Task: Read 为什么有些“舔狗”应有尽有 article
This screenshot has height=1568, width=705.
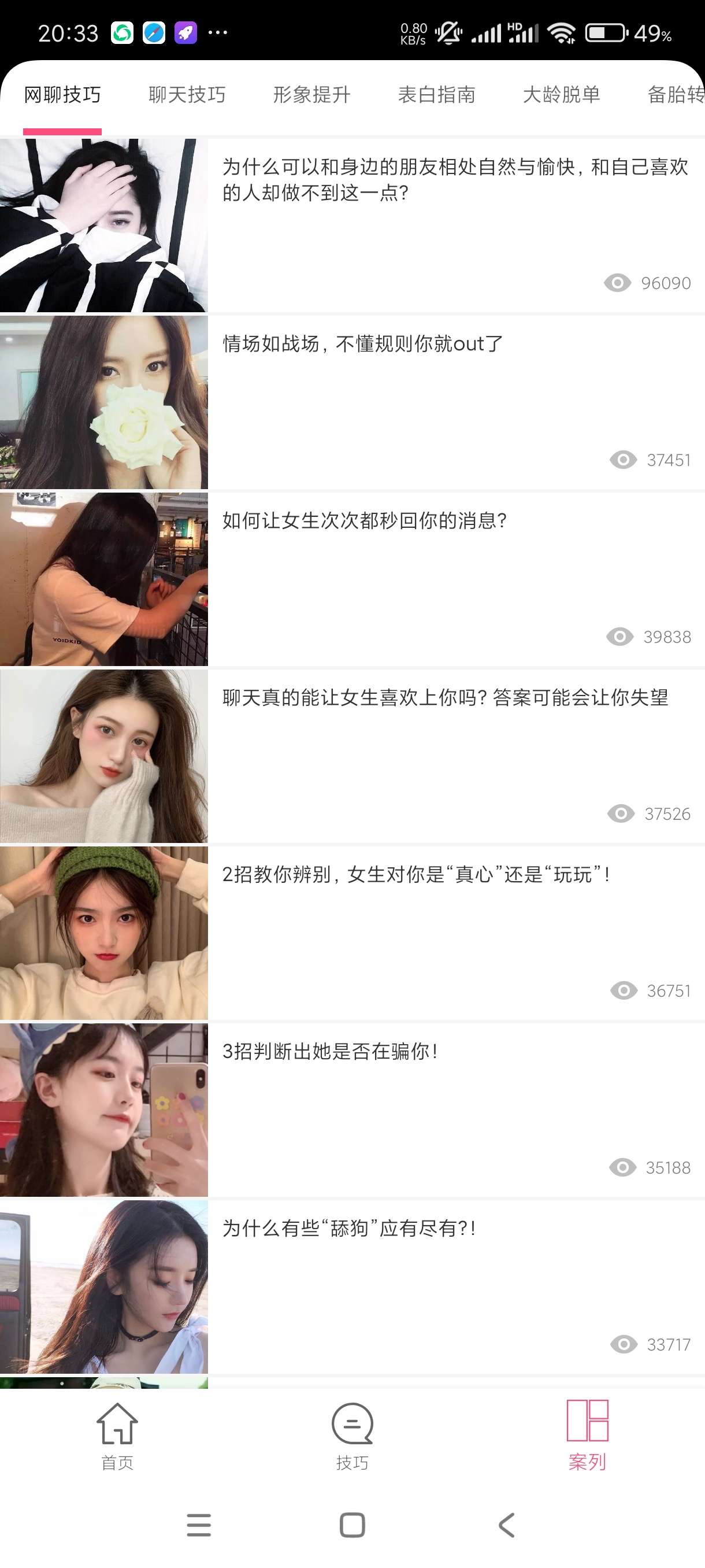Action: tap(348, 1229)
